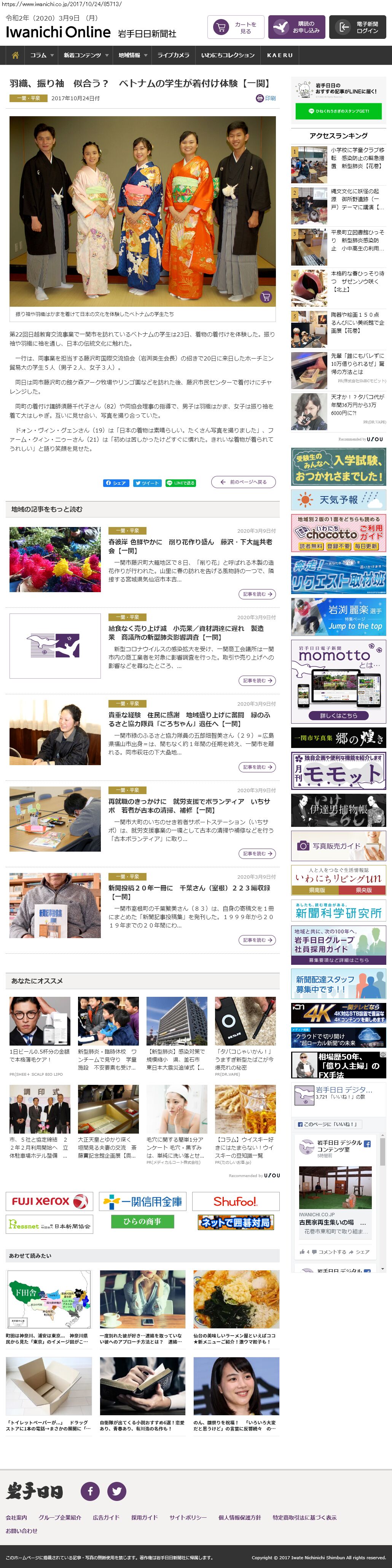
Task: Send the article via LINE
Action: tap(180, 483)
